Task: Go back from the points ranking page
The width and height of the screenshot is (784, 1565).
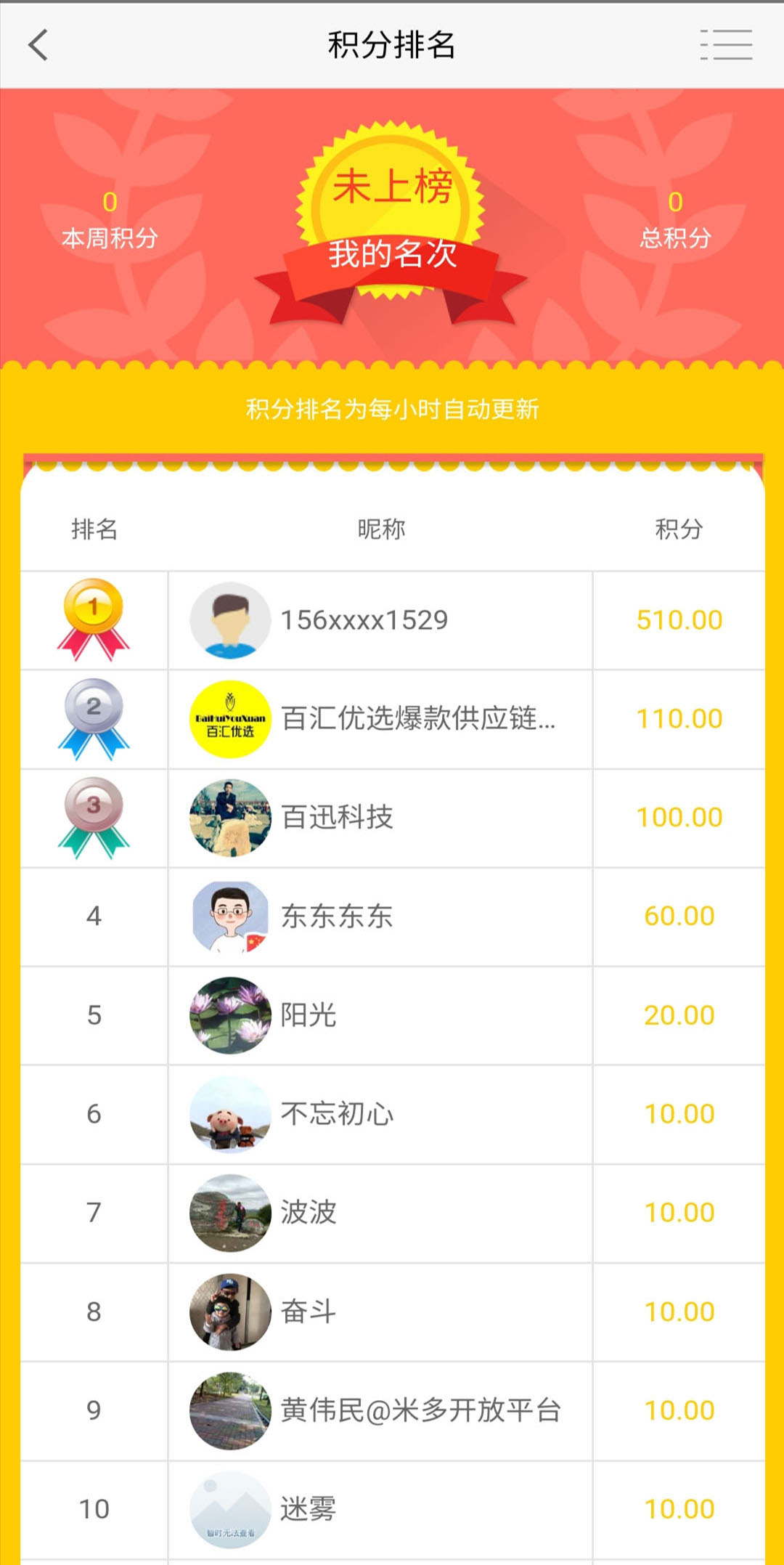Action: point(38,45)
